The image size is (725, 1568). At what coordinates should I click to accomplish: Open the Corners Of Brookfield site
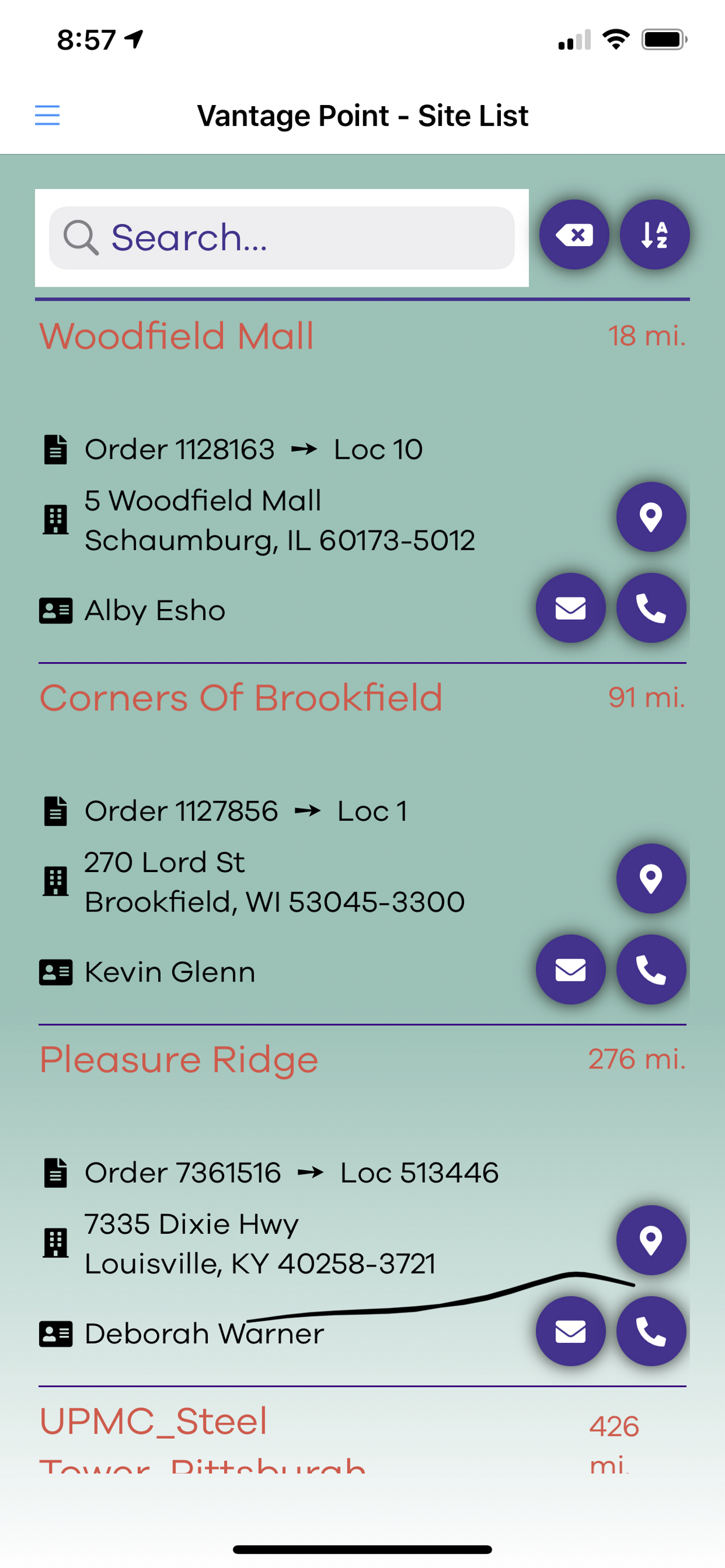click(x=241, y=698)
